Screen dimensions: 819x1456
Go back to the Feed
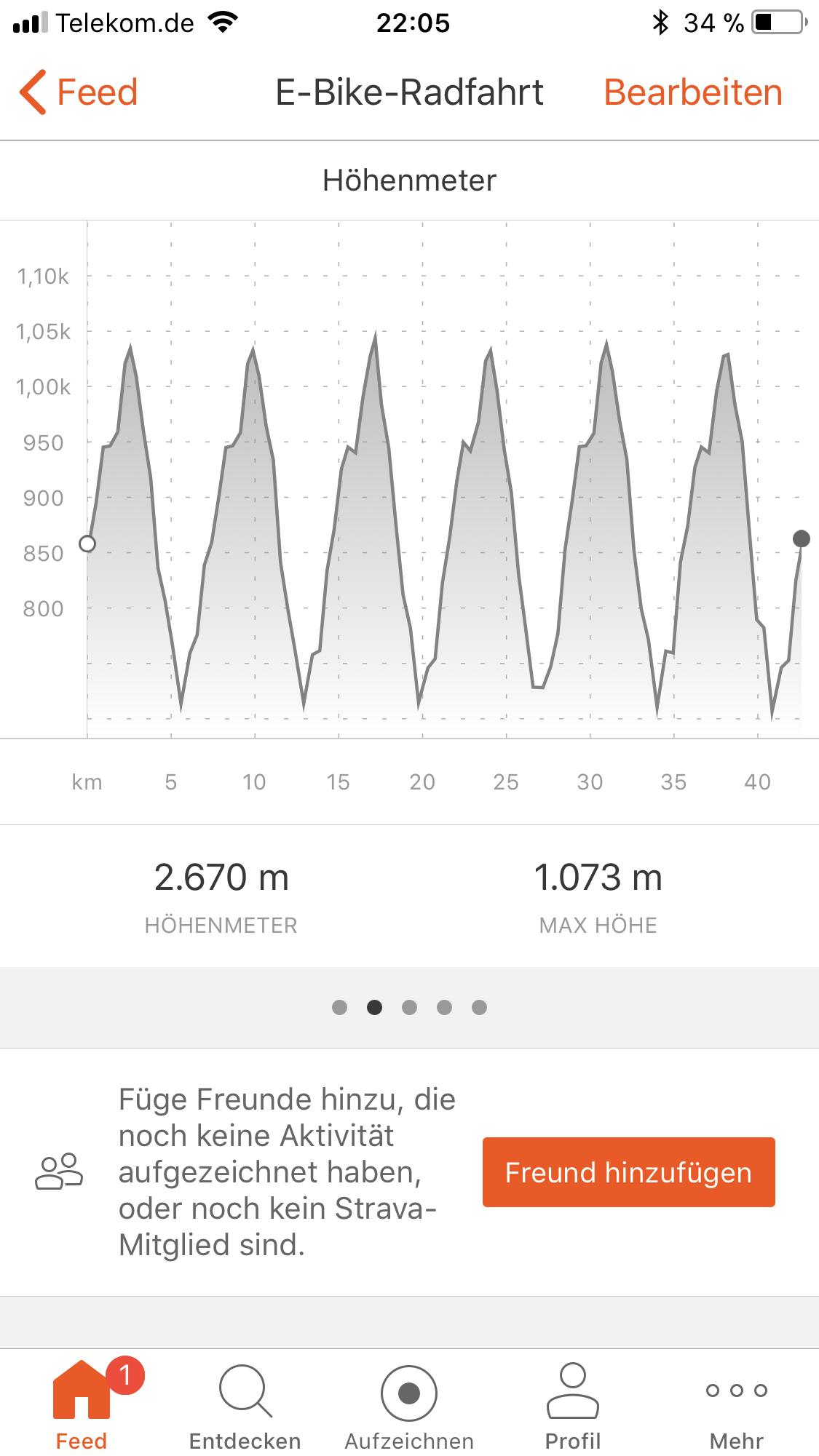(79, 92)
